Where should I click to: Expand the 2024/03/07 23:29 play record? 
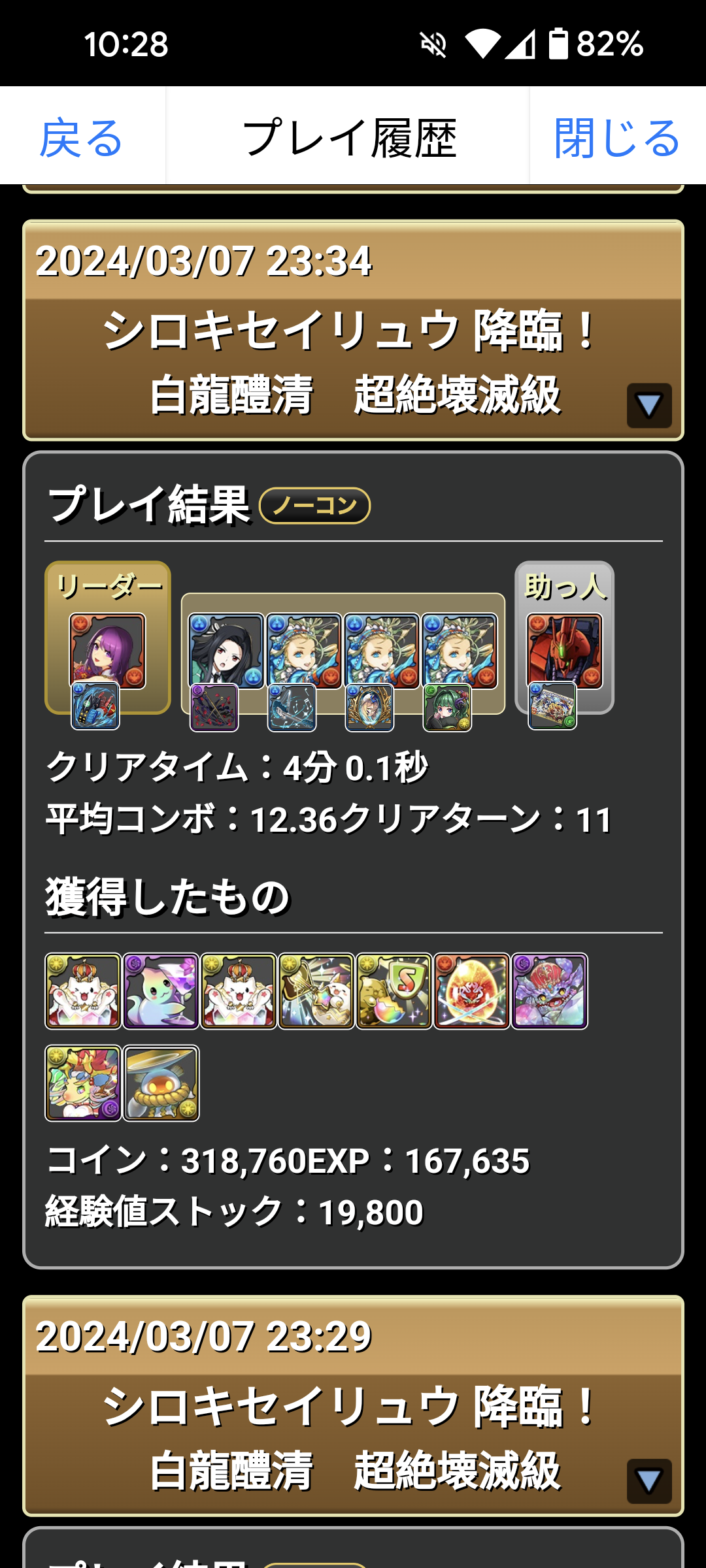click(649, 1481)
